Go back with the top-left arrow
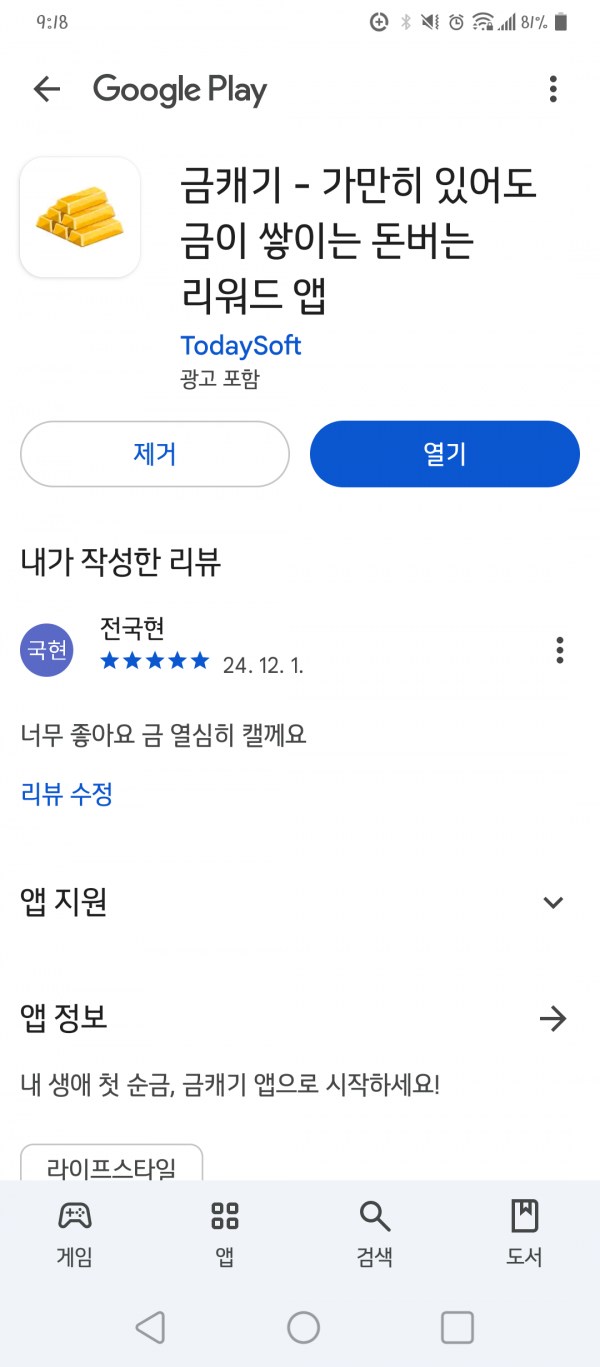Screen dimensions: 600x1367 click(x=47, y=89)
